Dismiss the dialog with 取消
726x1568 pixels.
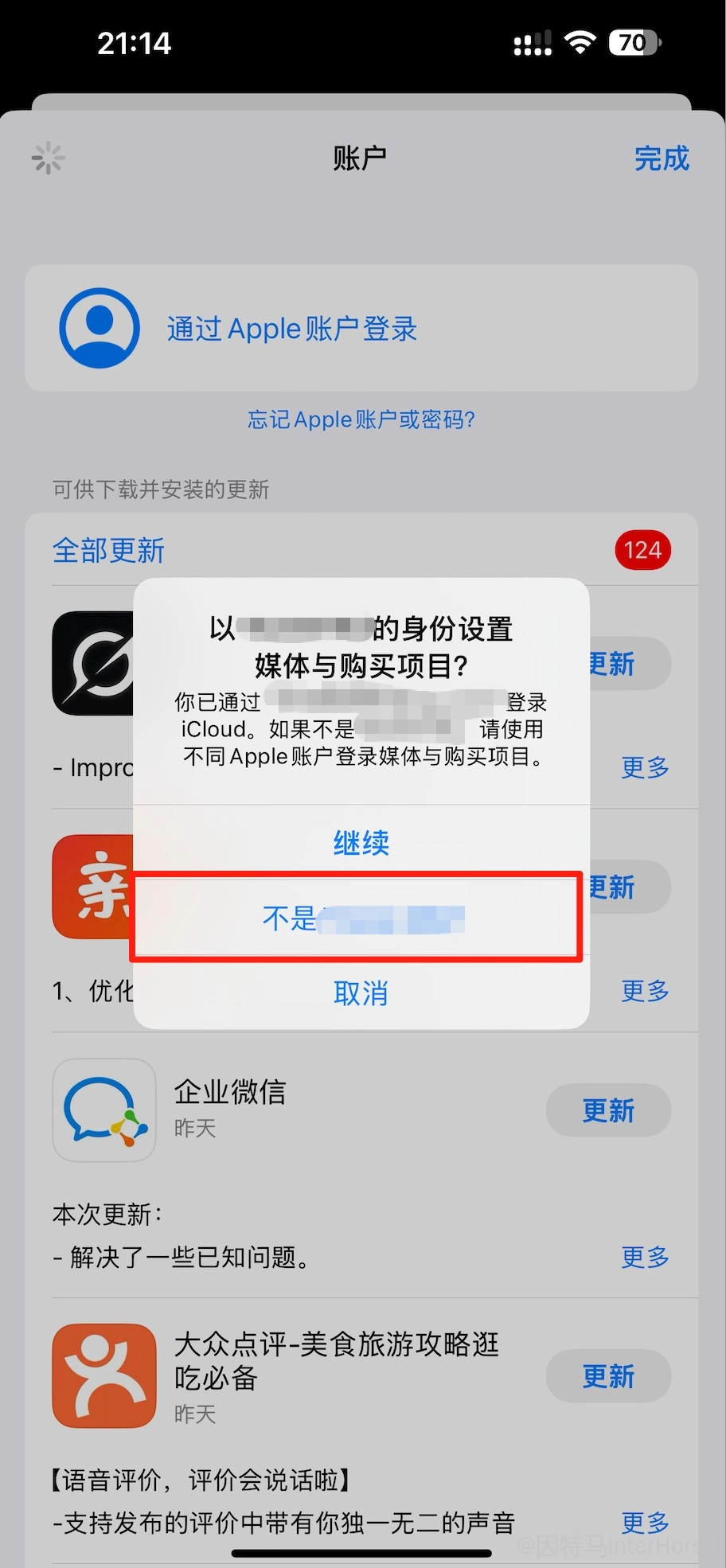(361, 993)
